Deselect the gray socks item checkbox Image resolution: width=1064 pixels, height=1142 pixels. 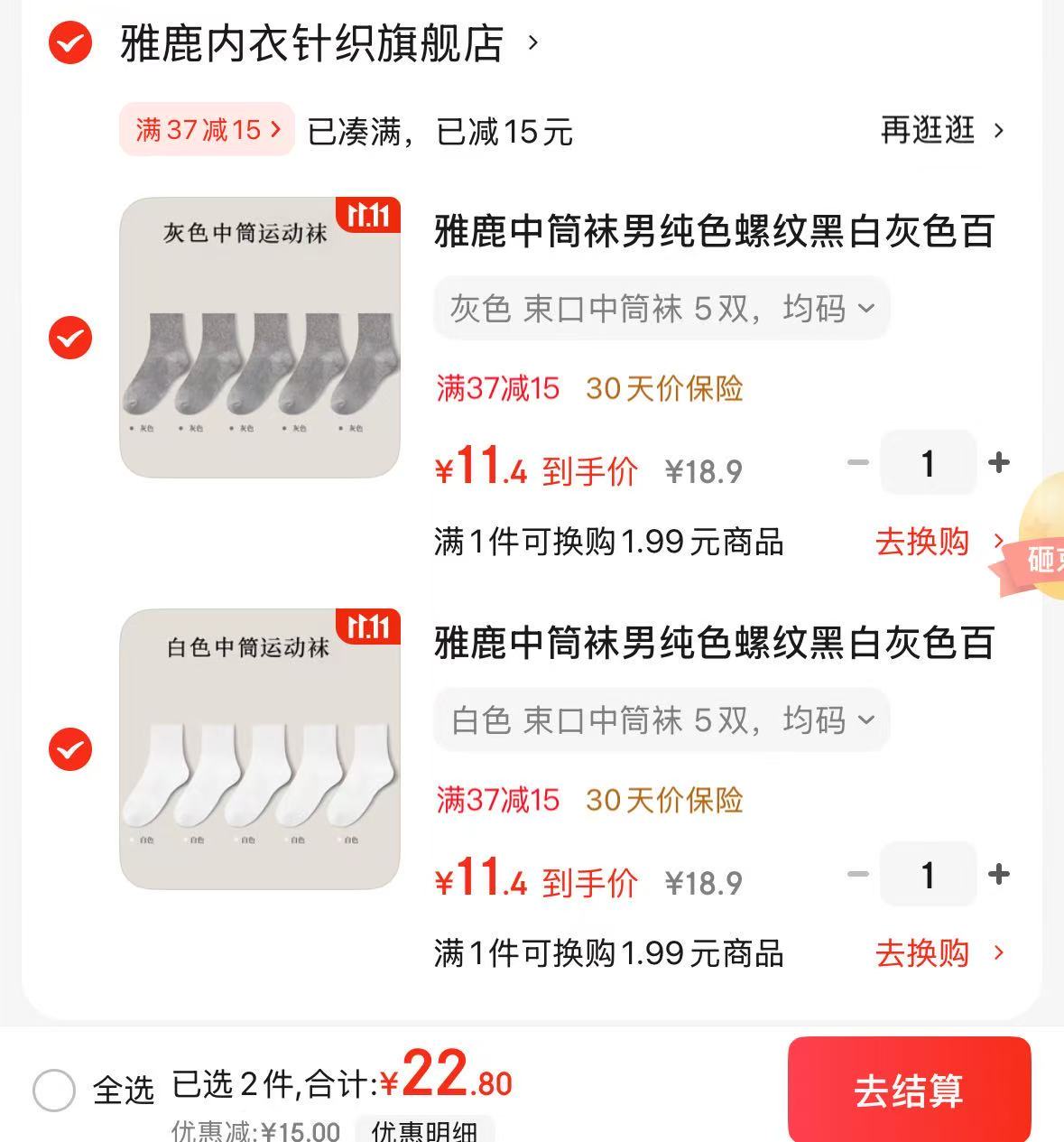(70, 338)
